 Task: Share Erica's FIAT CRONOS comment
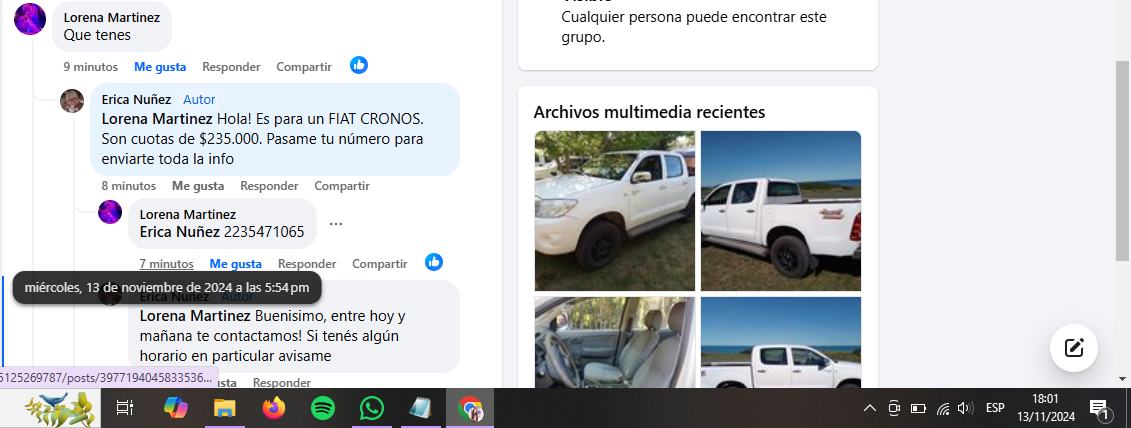pyautogui.click(x=342, y=186)
